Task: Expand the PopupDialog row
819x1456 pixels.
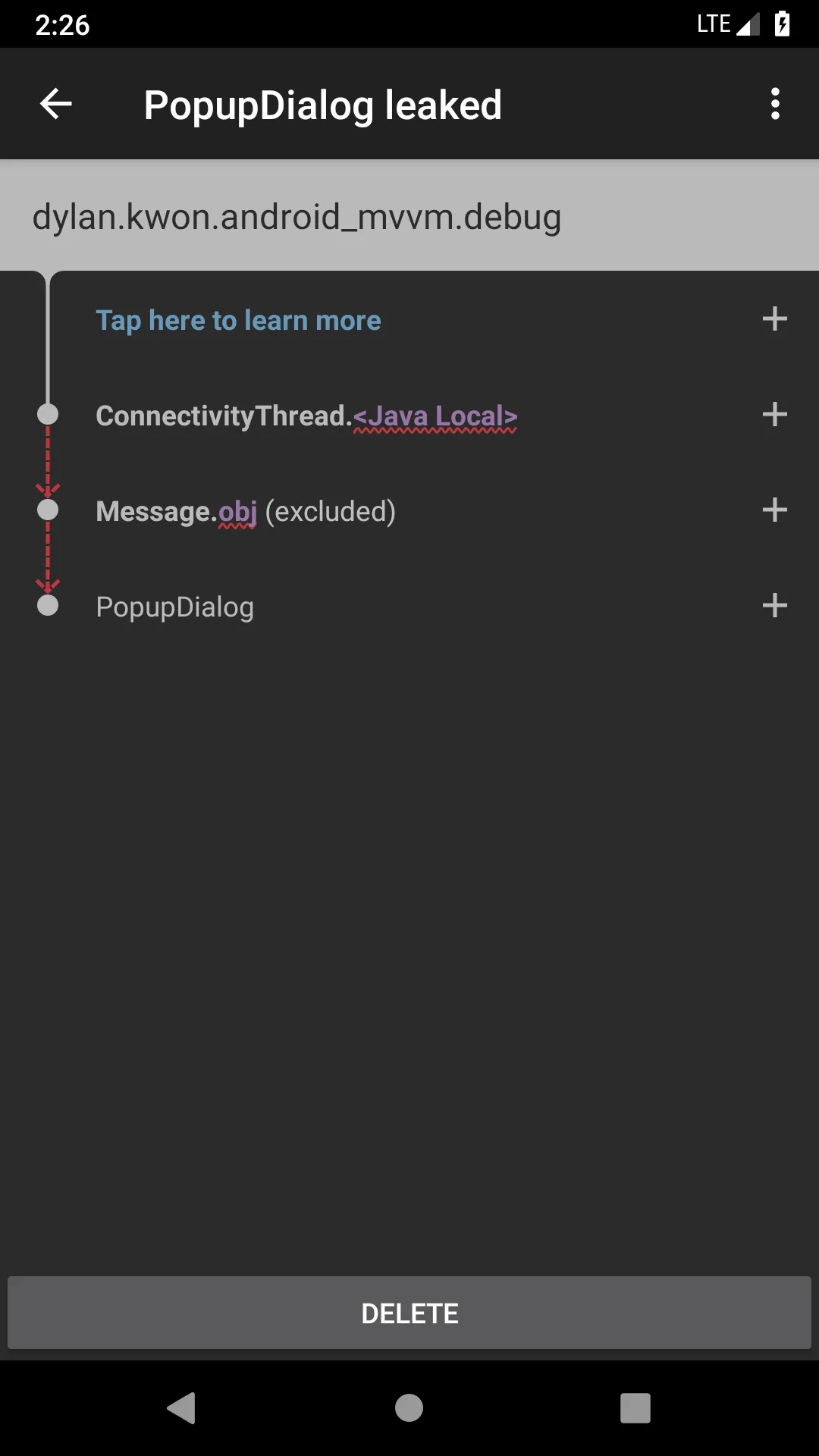Action: pos(774,606)
